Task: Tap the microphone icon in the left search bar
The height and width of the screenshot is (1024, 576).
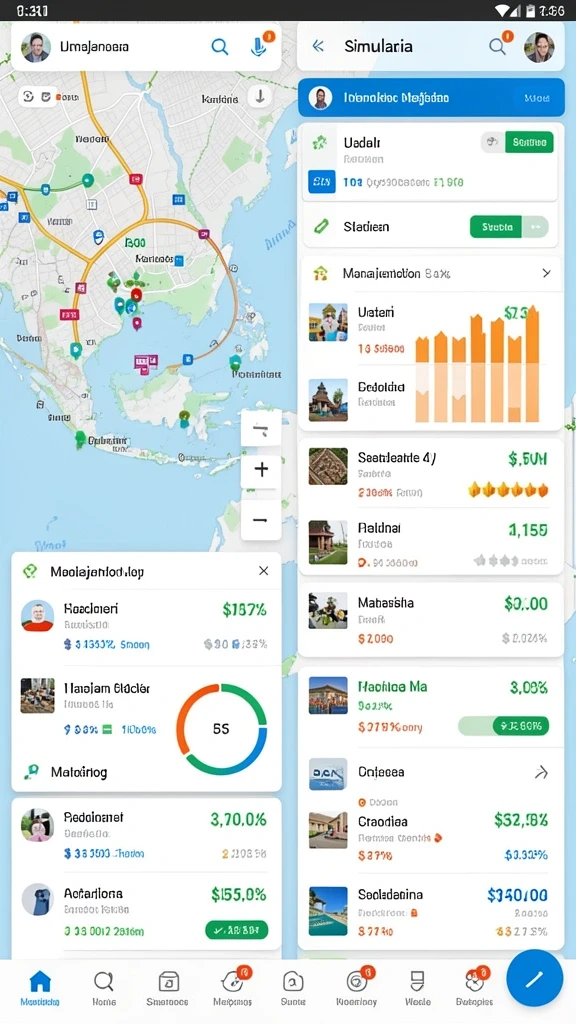Action: (257, 46)
